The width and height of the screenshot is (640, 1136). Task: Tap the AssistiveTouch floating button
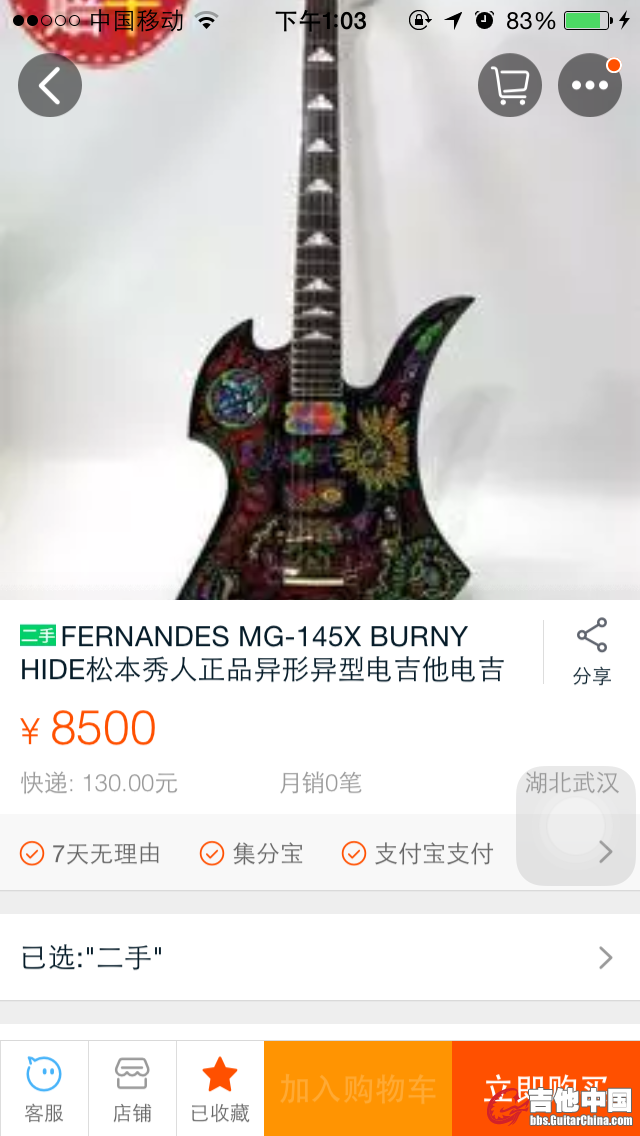point(575,826)
